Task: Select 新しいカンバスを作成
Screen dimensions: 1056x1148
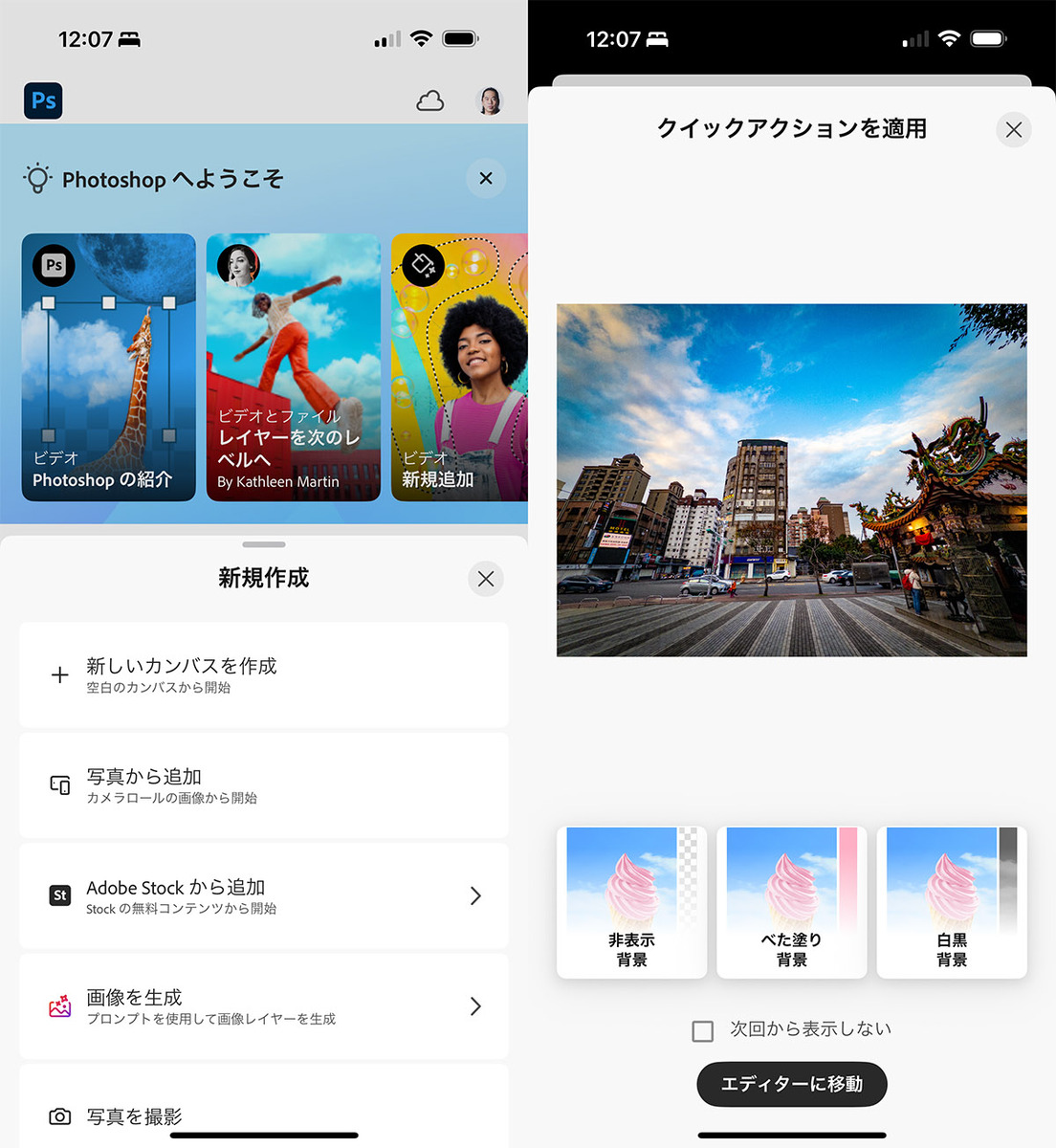Action: [263, 674]
